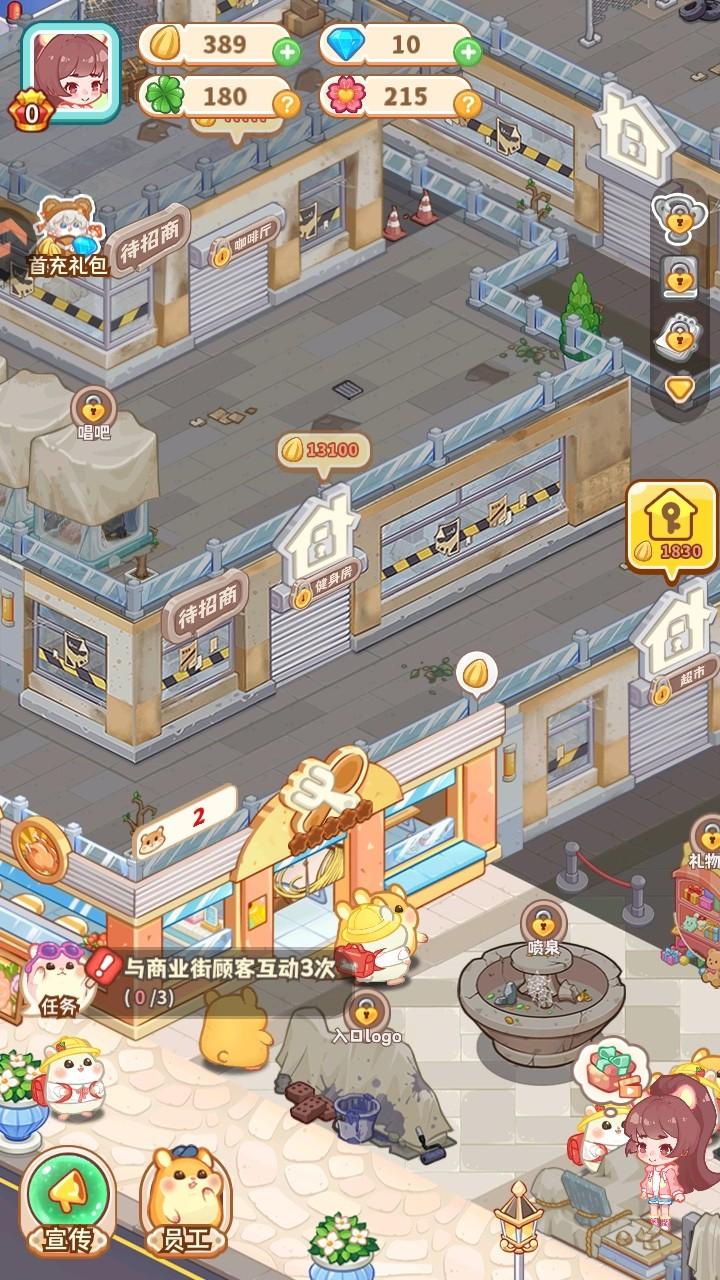Tap the locked 唱吧 building
The width and height of the screenshot is (720, 1280).
point(93,408)
